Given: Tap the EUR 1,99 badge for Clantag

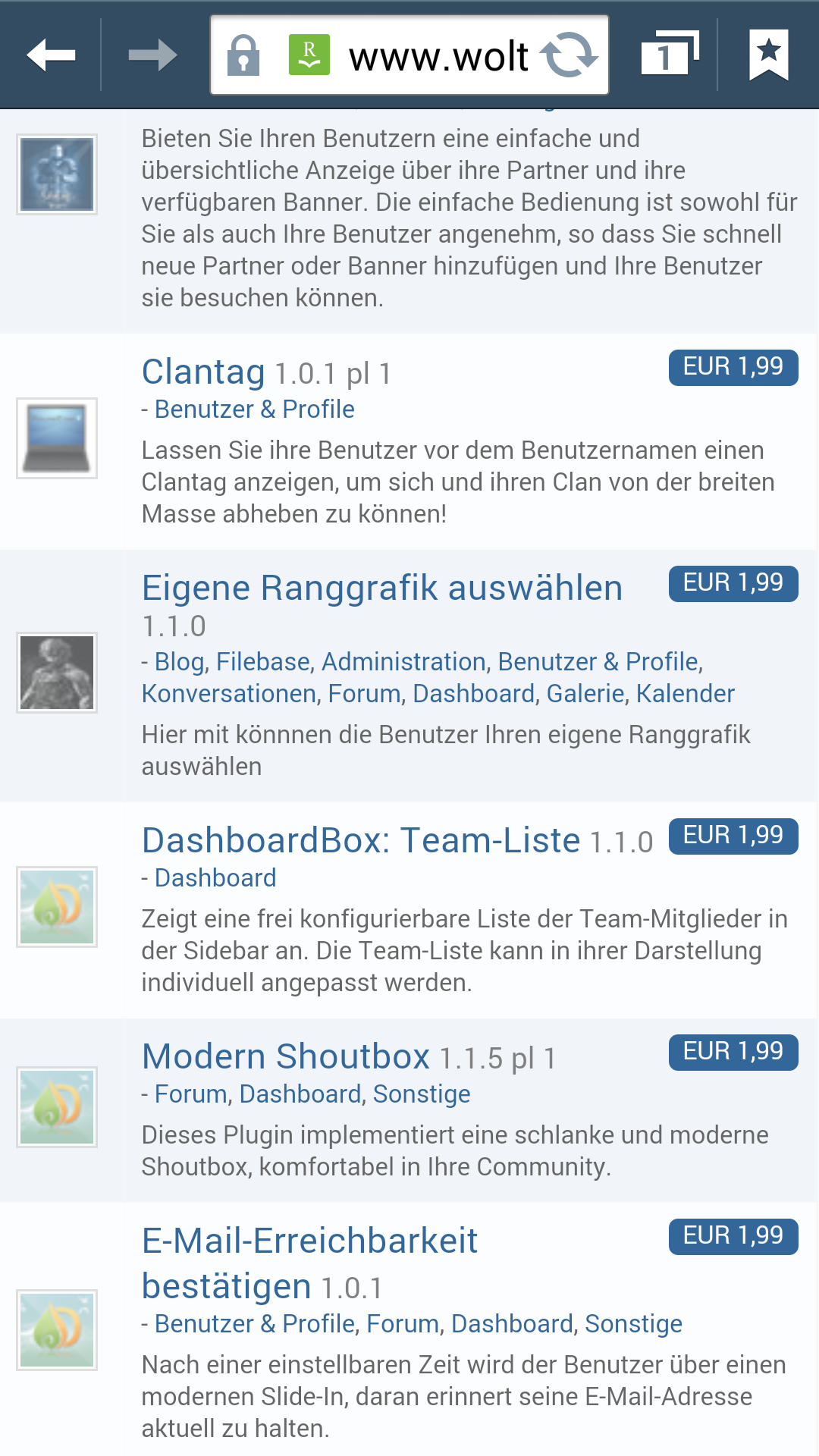Looking at the screenshot, I should (x=733, y=367).
